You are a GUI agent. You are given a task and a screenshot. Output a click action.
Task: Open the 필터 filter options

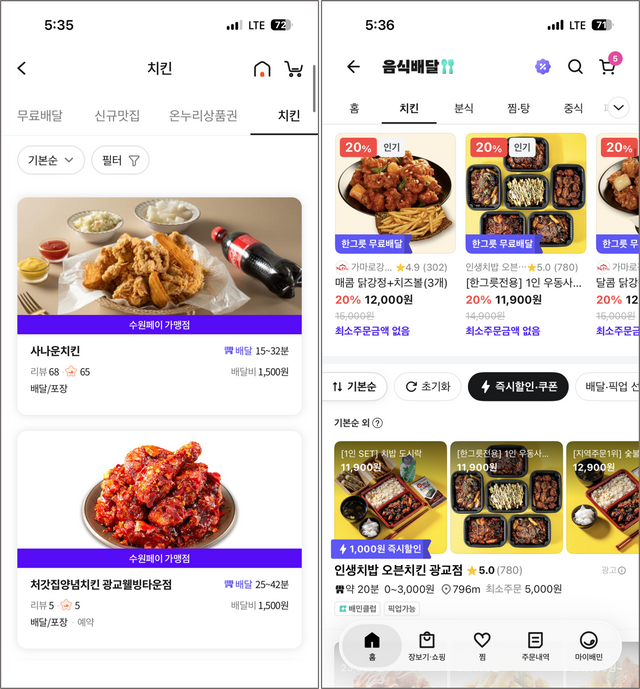121,160
